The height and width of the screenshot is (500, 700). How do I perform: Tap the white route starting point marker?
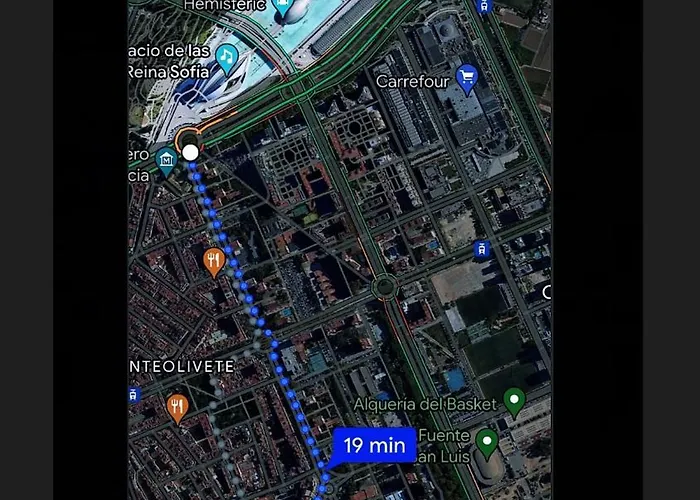tap(190, 153)
